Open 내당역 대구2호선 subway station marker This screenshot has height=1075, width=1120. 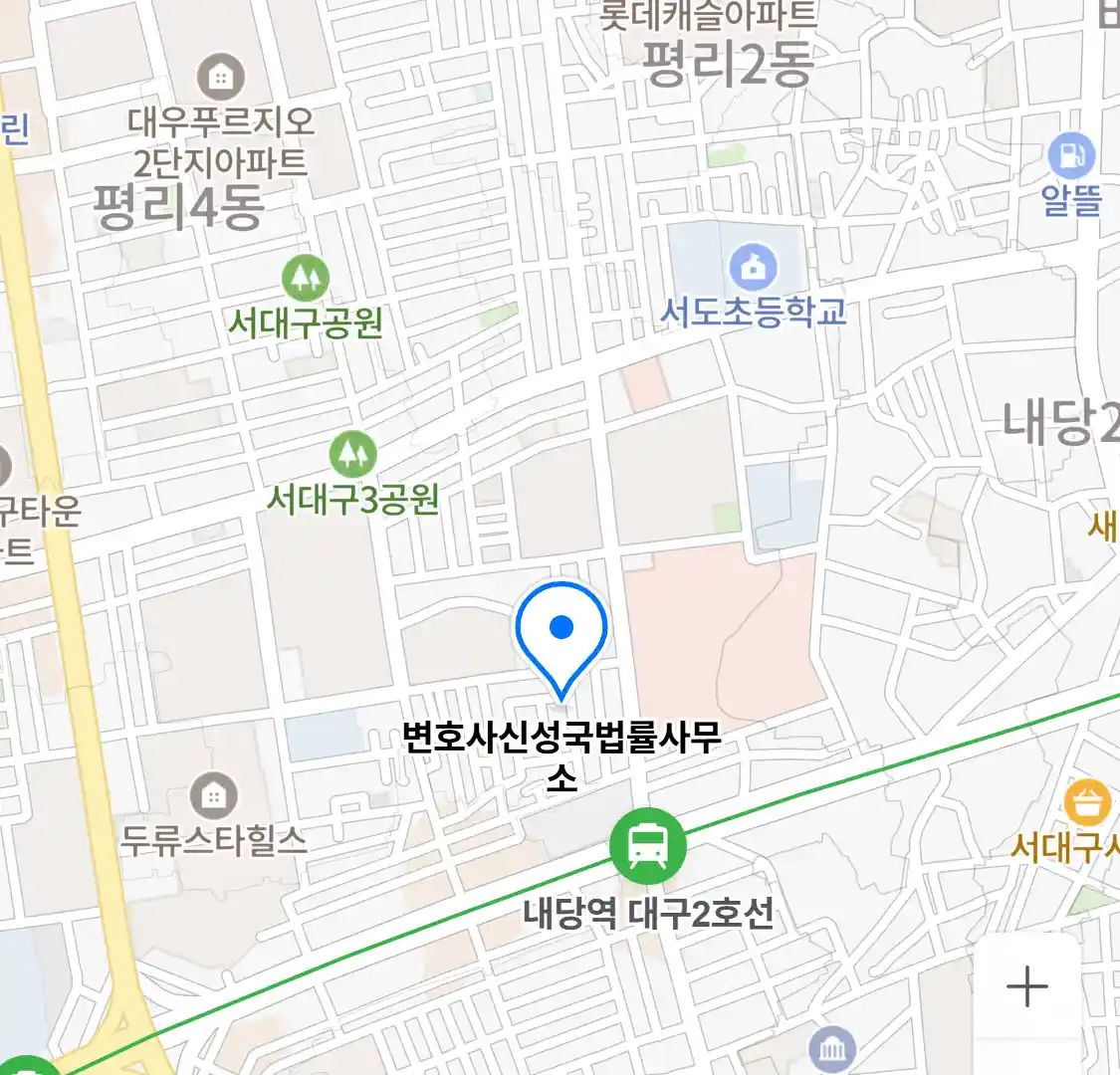pos(648,846)
